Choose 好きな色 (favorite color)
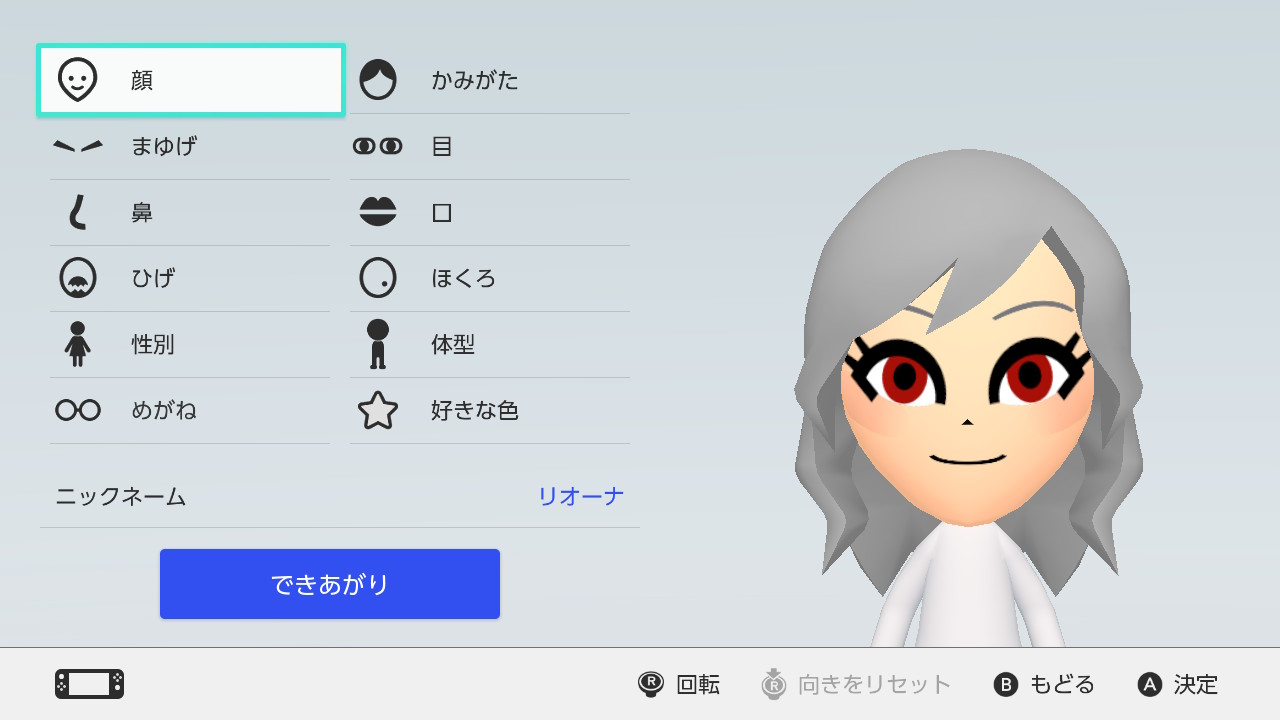Image resolution: width=1280 pixels, height=720 pixels. [x=489, y=410]
